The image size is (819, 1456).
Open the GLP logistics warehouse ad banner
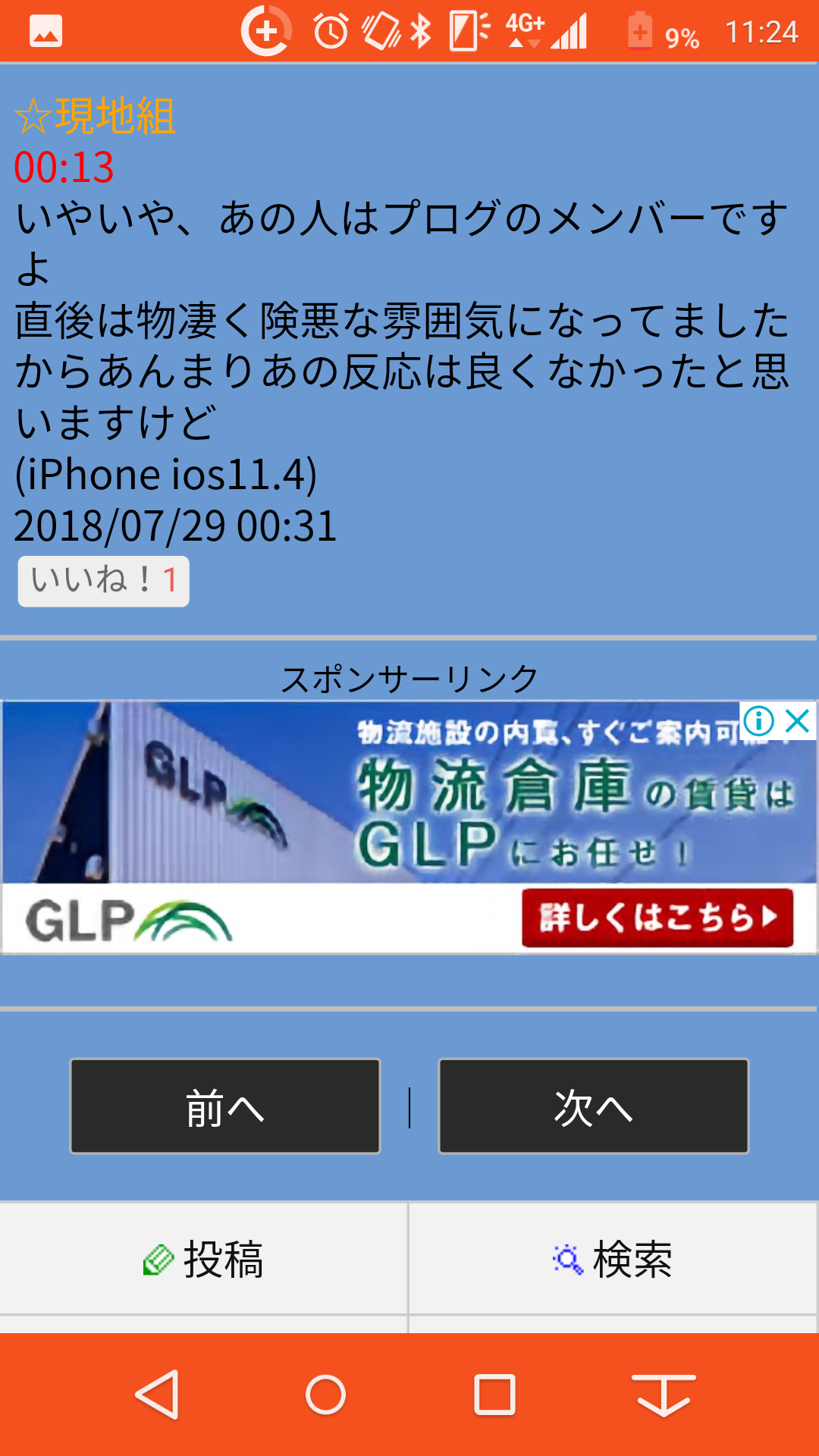[409, 827]
